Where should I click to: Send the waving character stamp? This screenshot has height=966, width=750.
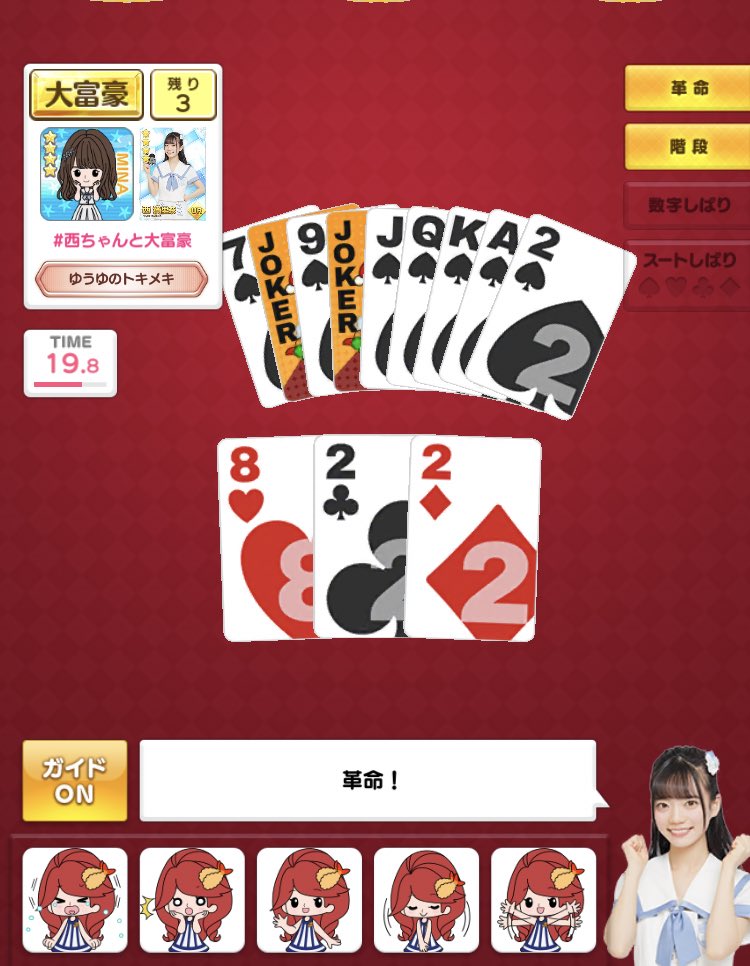point(309,900)
